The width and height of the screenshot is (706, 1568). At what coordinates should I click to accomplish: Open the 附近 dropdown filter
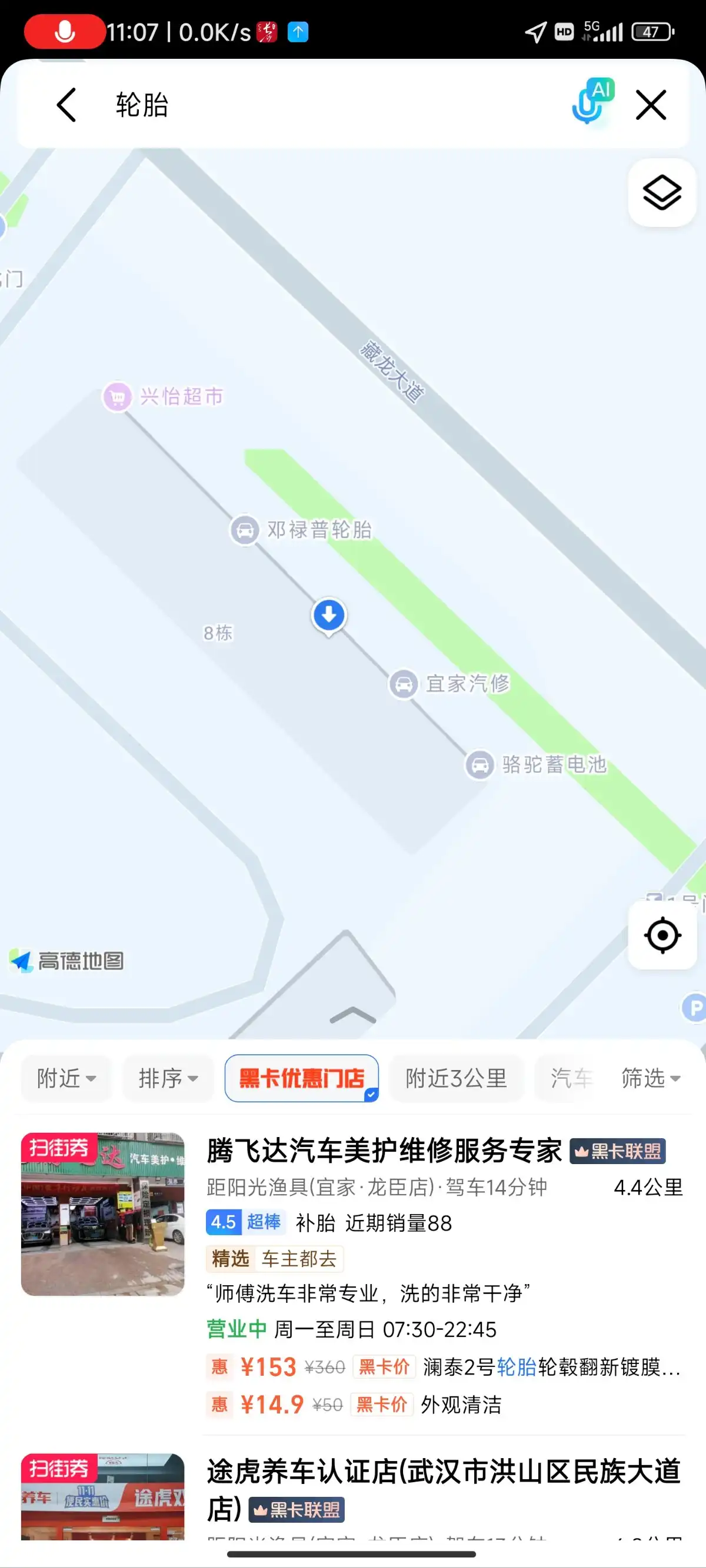click(66, 1078)
